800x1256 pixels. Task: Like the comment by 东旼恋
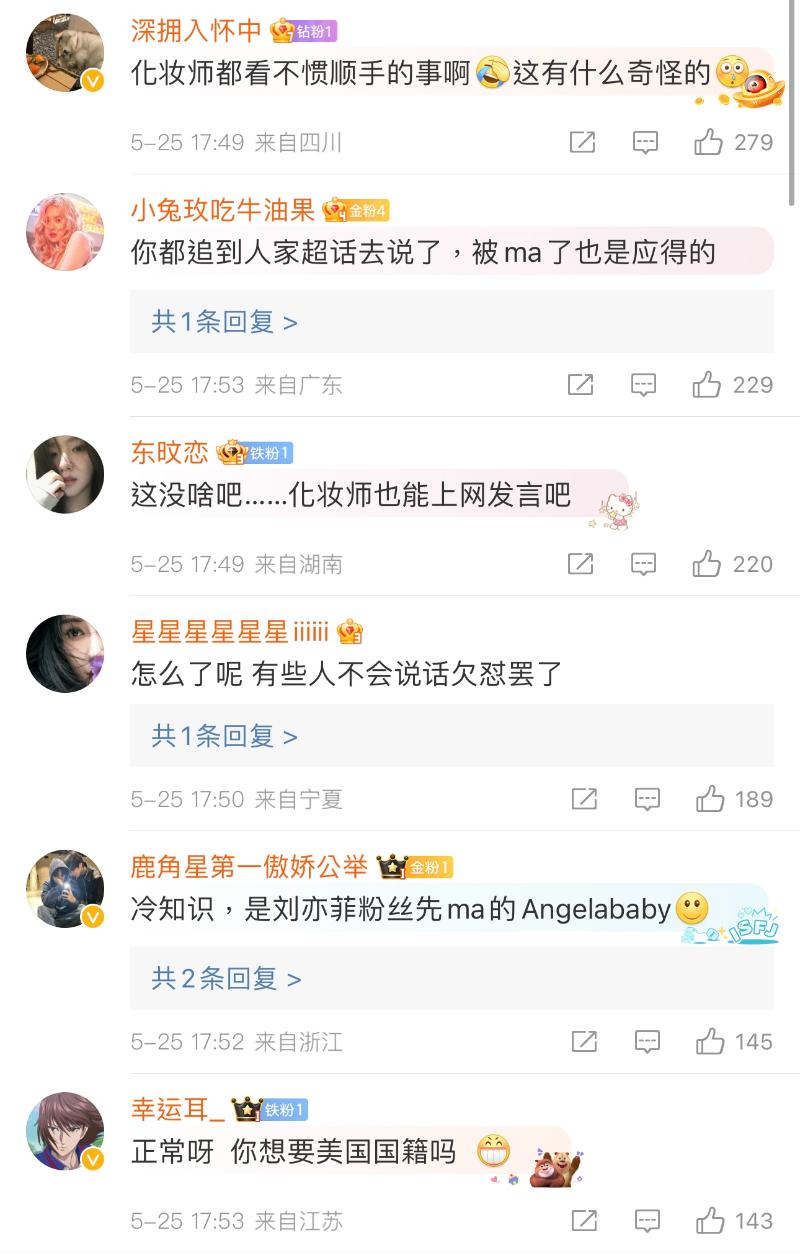pos(707,564)
